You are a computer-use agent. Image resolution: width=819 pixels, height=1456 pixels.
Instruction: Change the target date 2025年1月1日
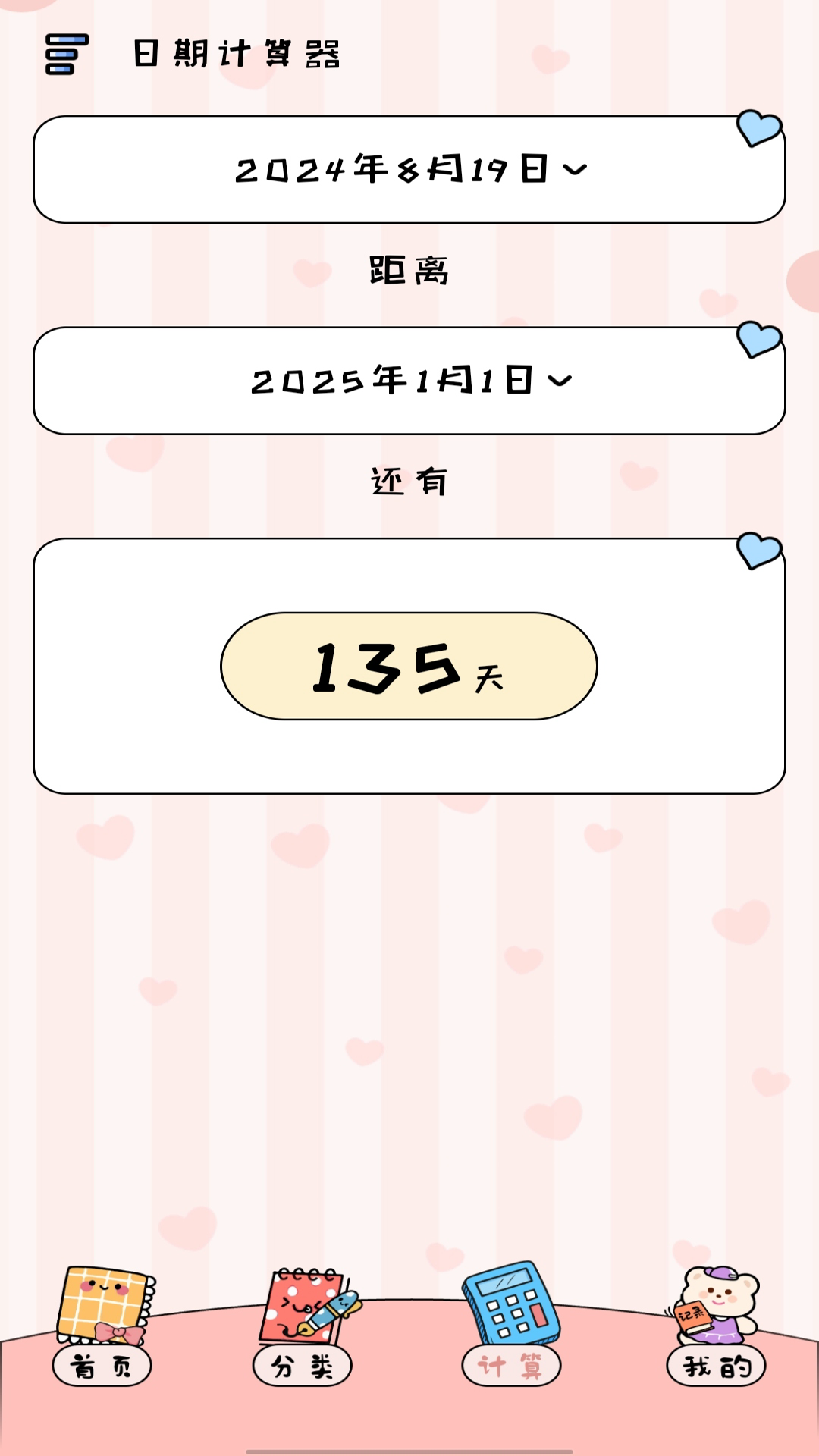click(409, 381)
